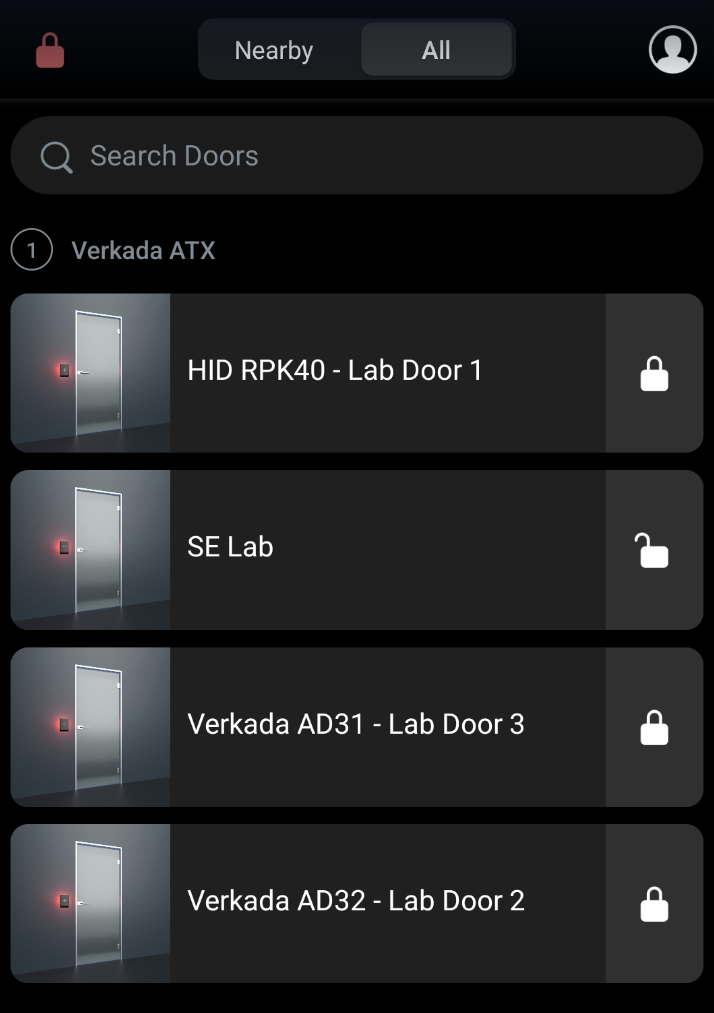
Task: Unlock HID RPK40 - Lab Door 1
Action: pyautogui.click(x=654, y=374)
